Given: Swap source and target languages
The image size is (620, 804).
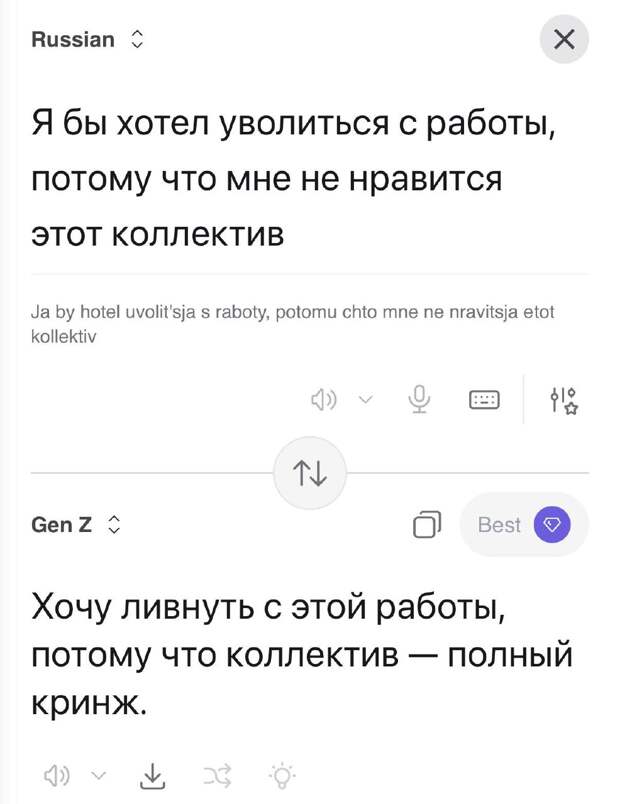Looking at the screenshot, I should pyautogui.click(x=309, y=472).
